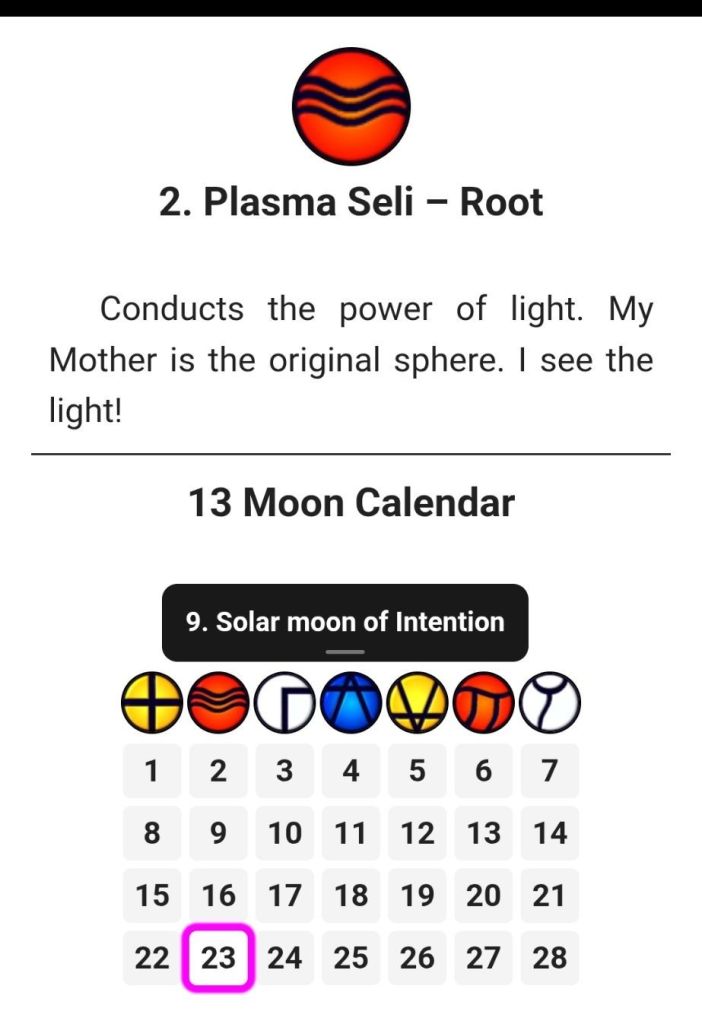Select day 6 in the calendar
The height and width of the screenshot is (1024, 702).
(483, 771)
